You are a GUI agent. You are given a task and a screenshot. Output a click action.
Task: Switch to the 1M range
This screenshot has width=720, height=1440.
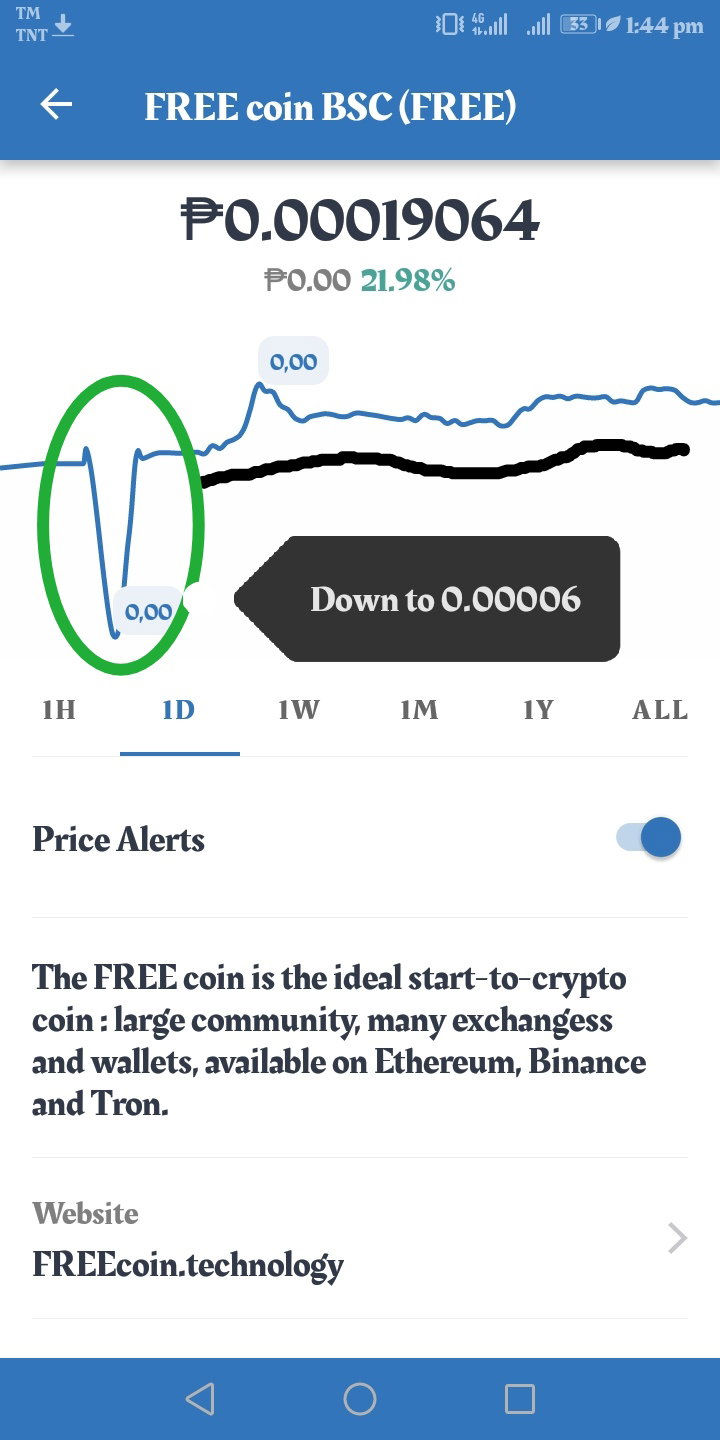(x=419, y=710)
